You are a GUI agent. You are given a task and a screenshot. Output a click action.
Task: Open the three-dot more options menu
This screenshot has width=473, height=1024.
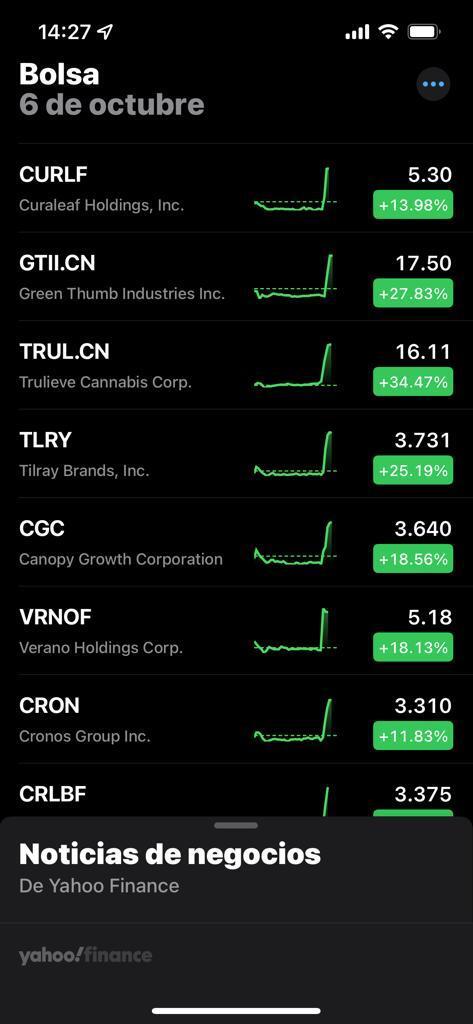point(433,84)
